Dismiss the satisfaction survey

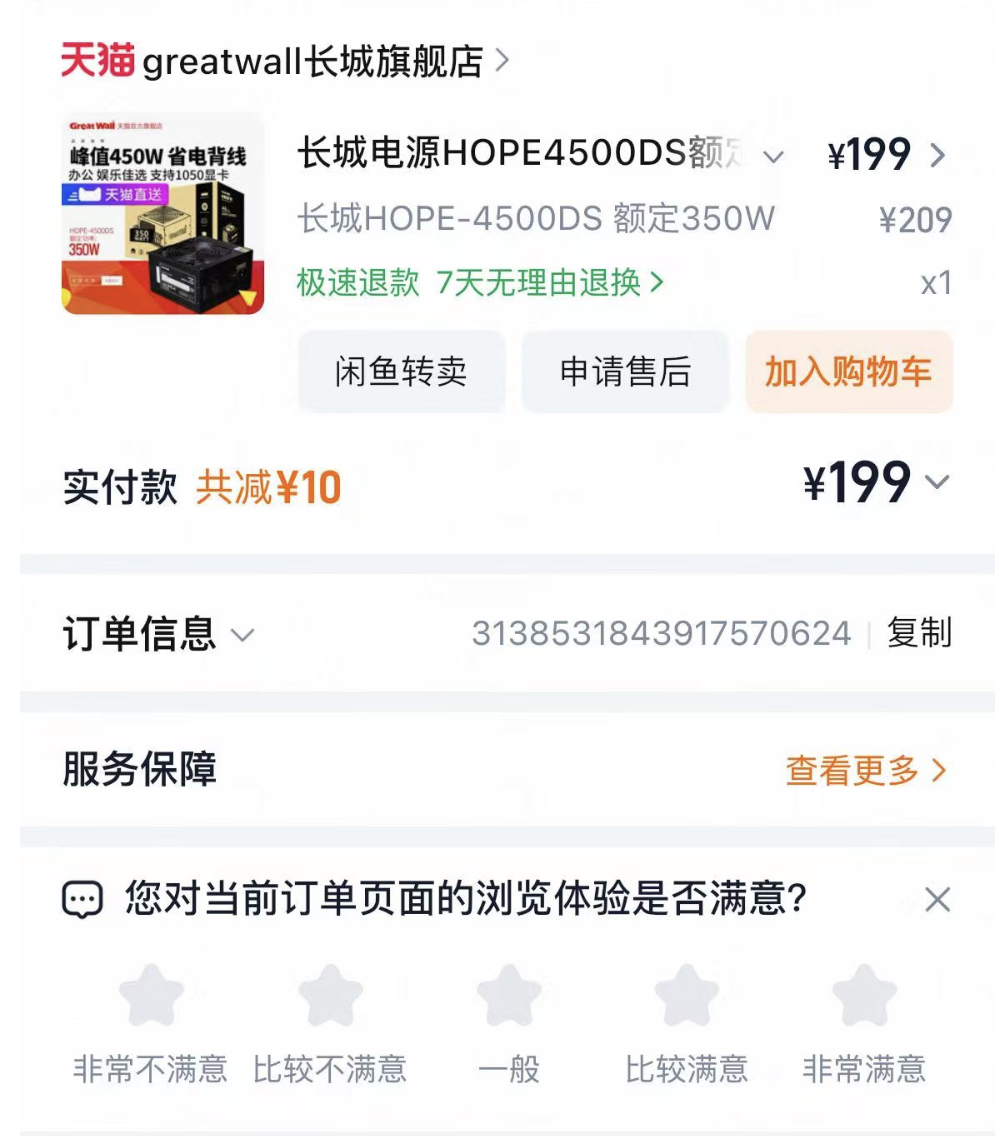[x=937, y=900]
